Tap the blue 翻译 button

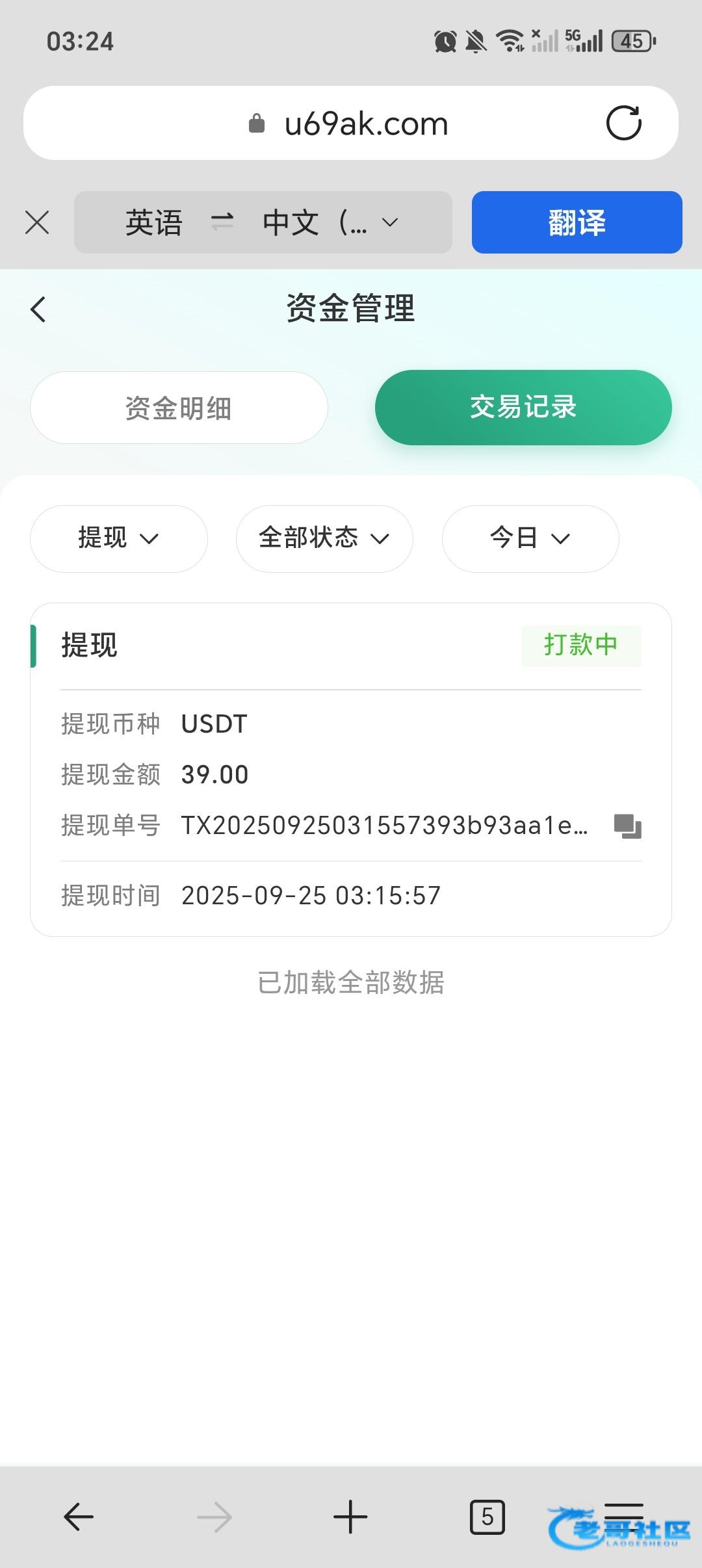577,222
